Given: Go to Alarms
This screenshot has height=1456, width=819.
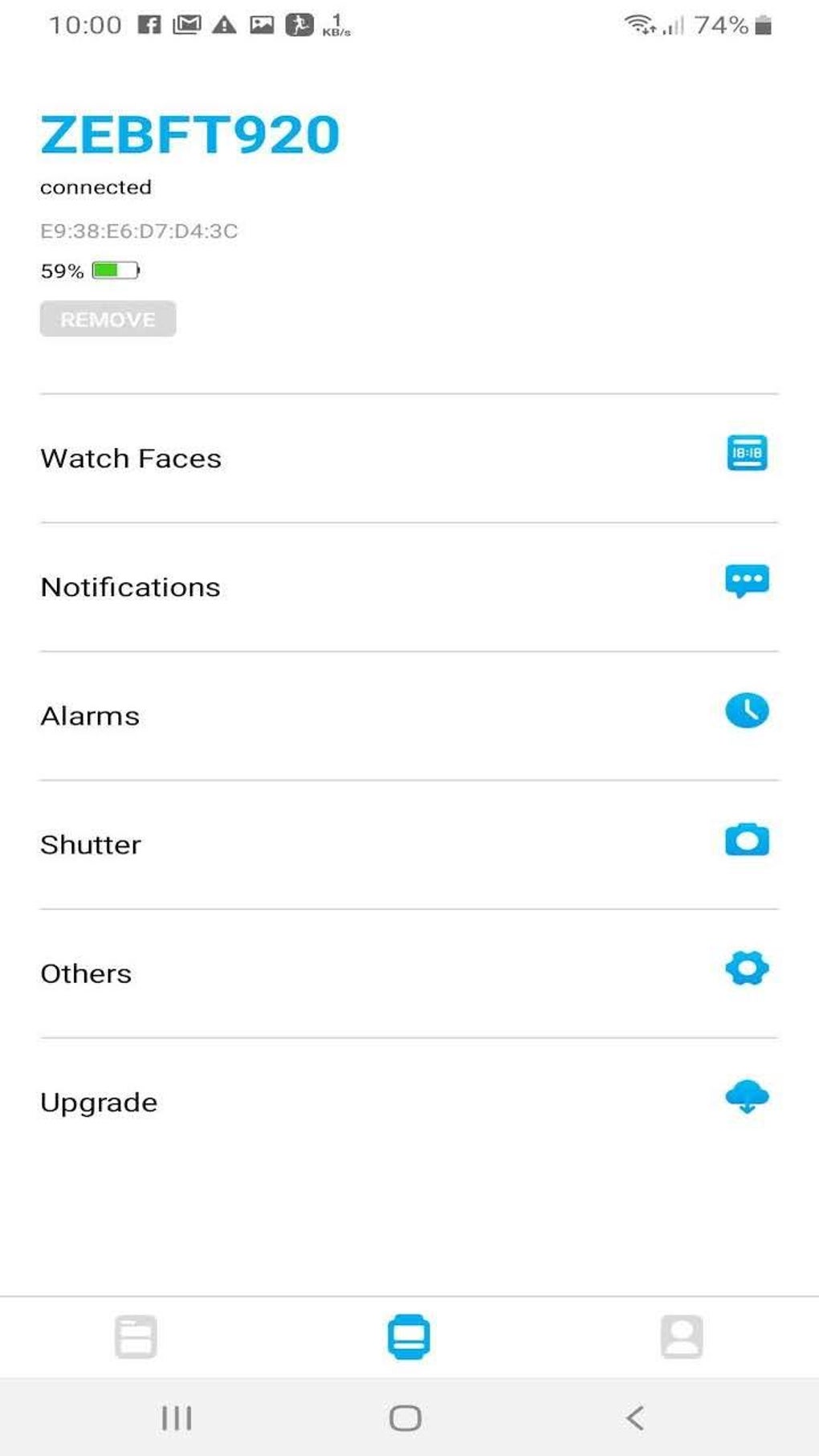Looking at the screenshot, I should pyautogui.click(x=408, y=716).
